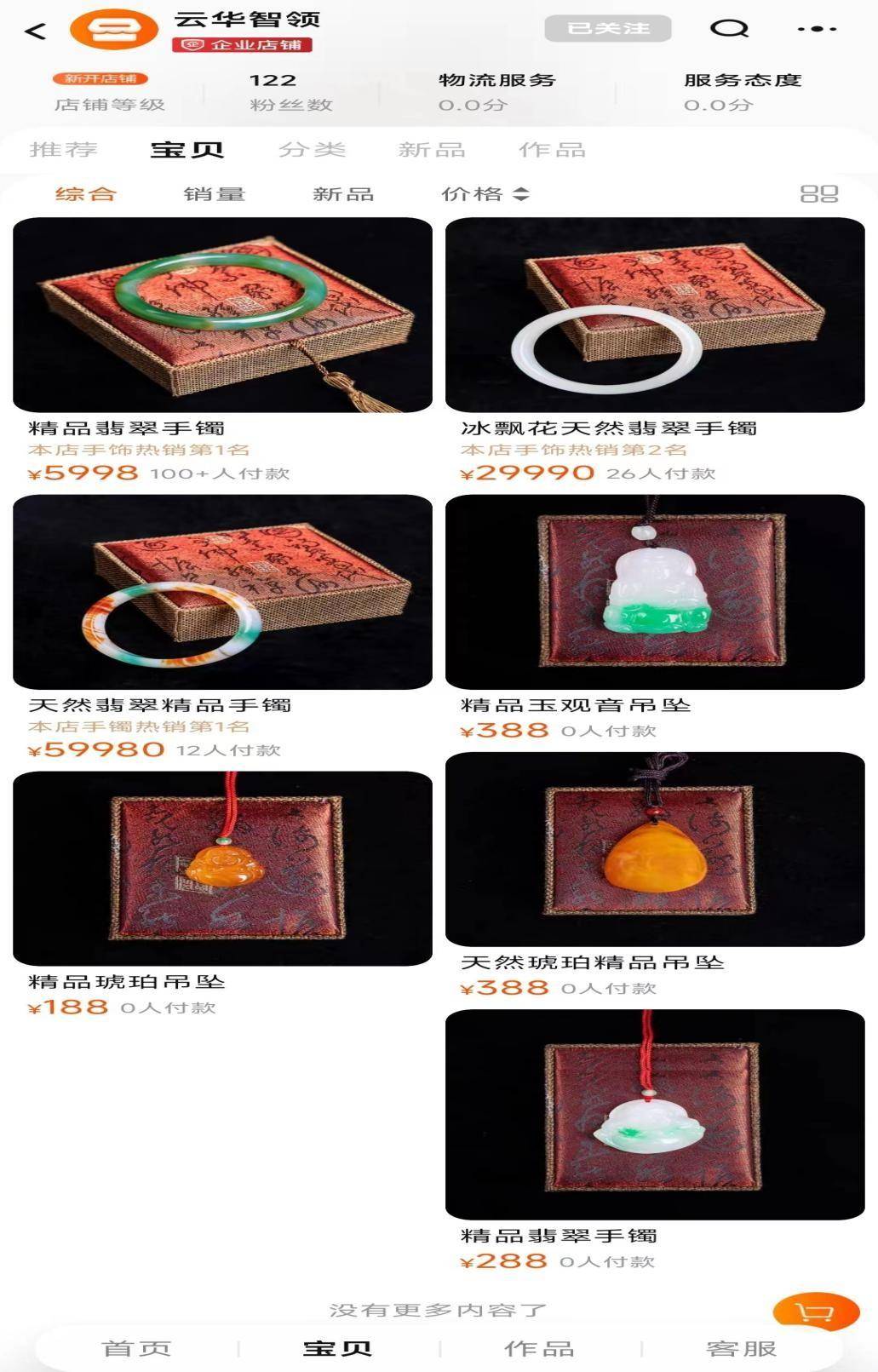
Task: Open 精品琥珀吊坠 for ¥188
Action: click(x=222, y=869)
